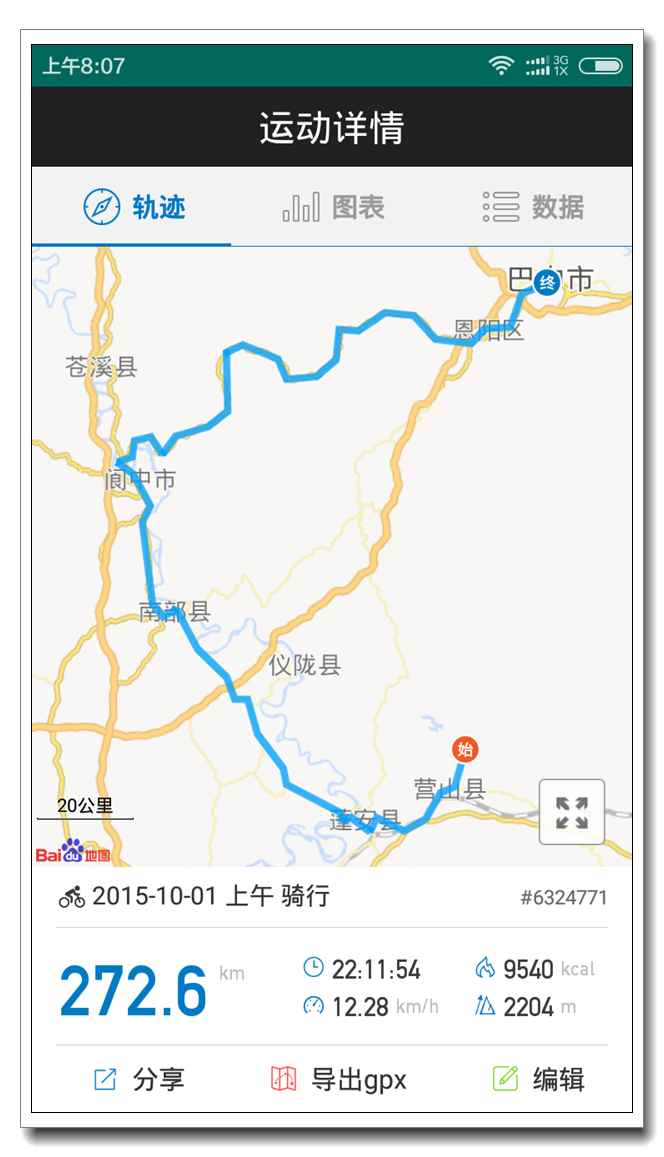Expand the map to fullscreen
664x1157 pixels.
coord(571,811)
